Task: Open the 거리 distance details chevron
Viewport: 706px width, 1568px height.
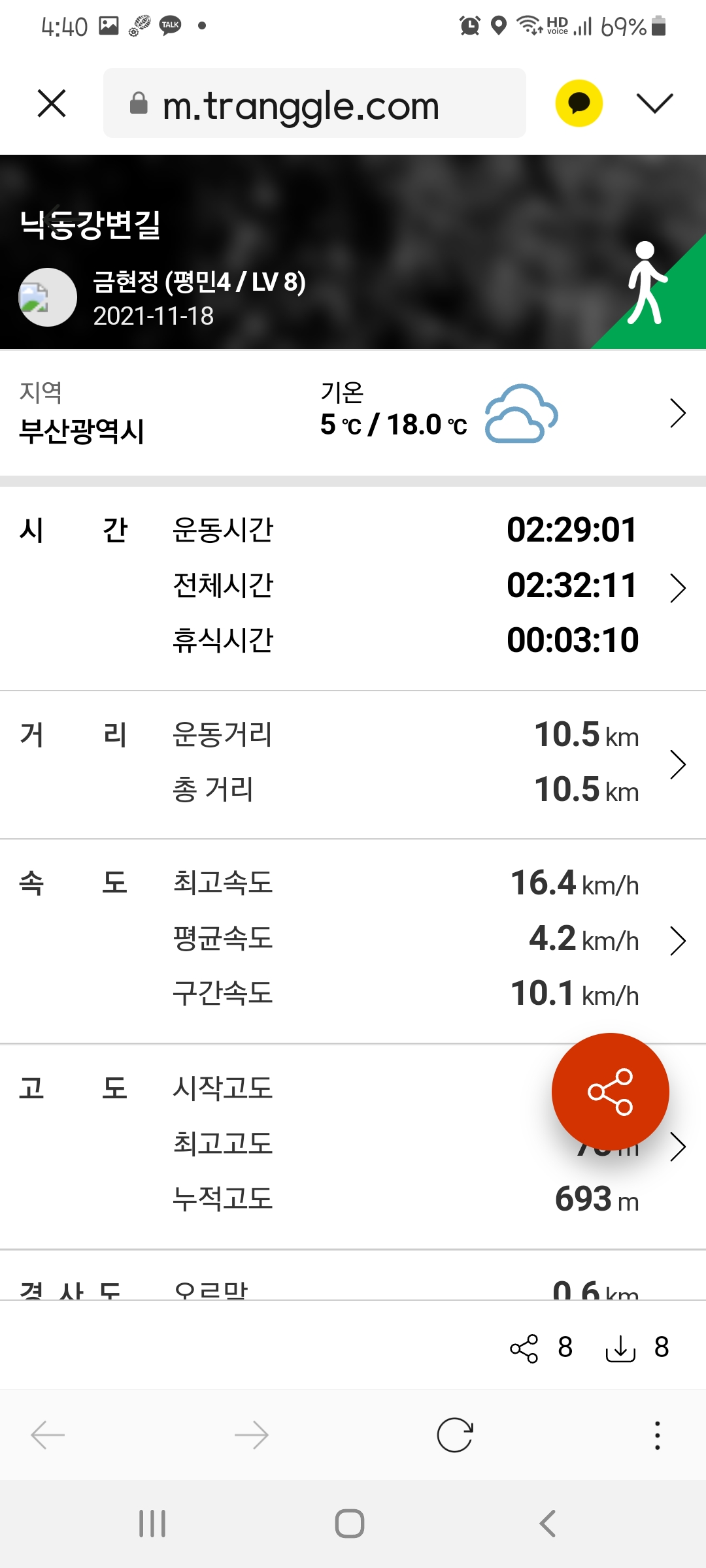Action: click(x=678, y=764)
